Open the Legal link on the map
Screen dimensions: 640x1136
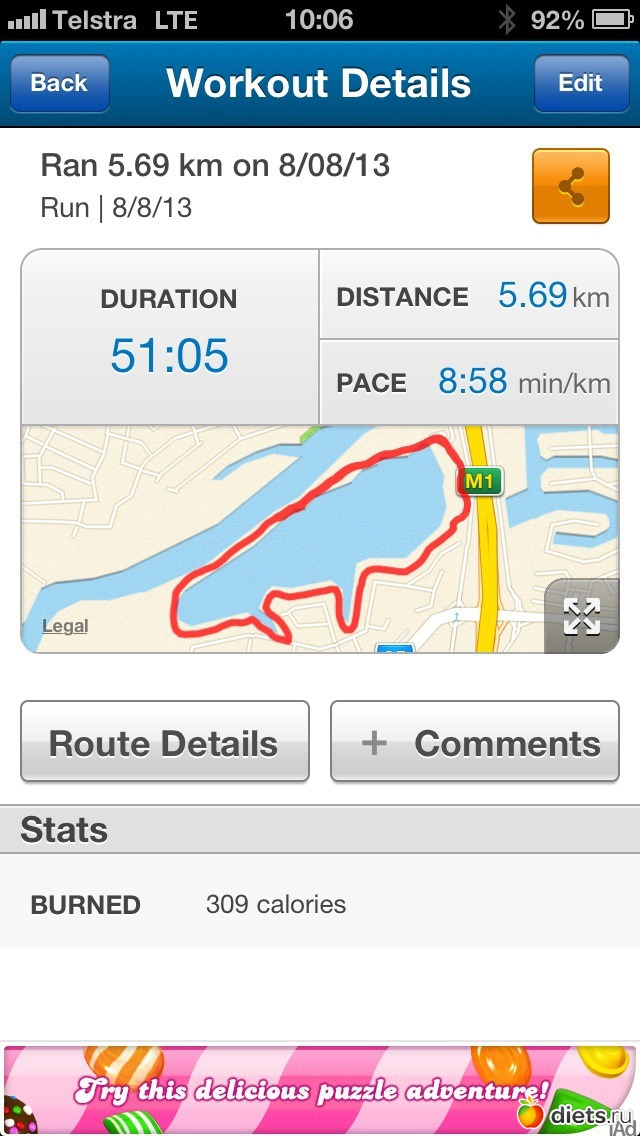tap(65, 626)
